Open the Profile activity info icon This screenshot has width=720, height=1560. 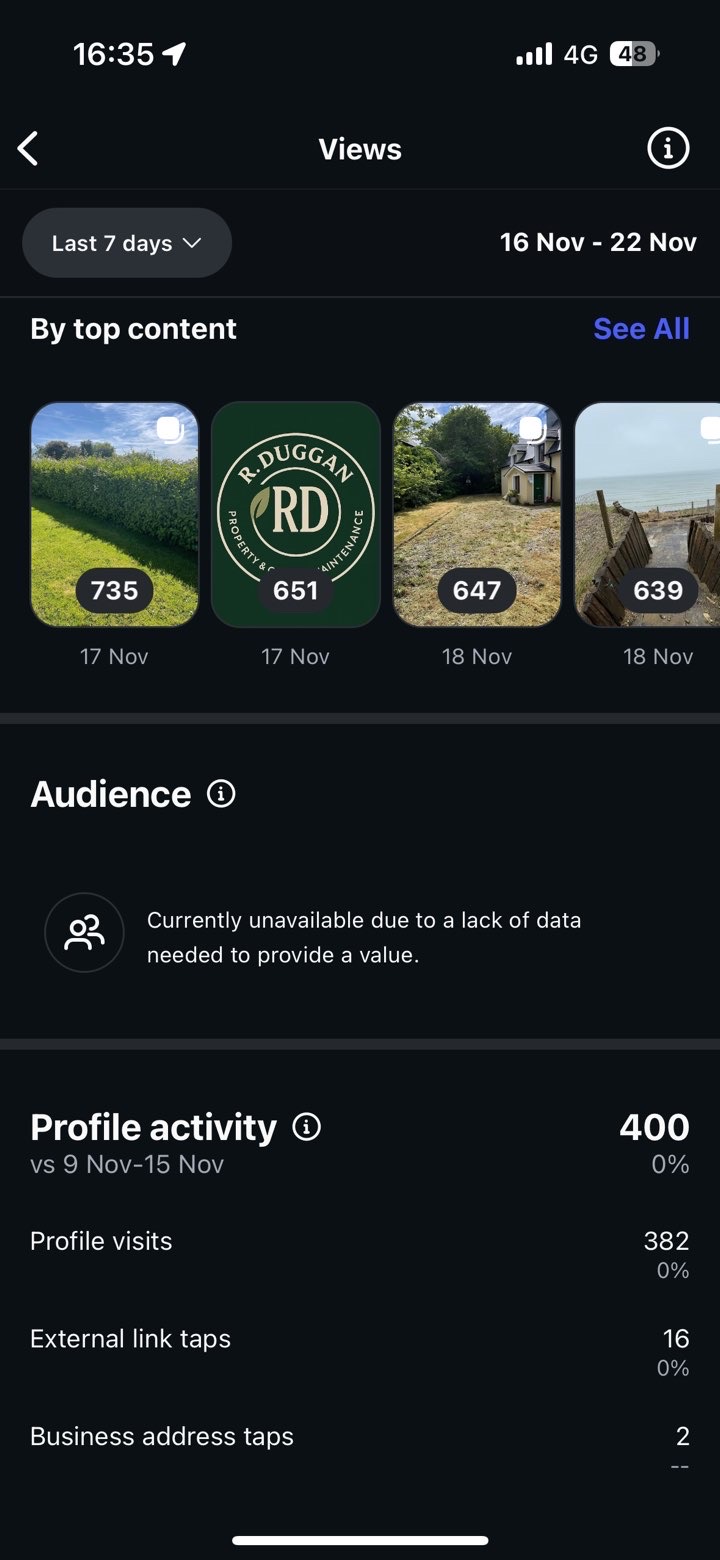[x=308, y=1127]
